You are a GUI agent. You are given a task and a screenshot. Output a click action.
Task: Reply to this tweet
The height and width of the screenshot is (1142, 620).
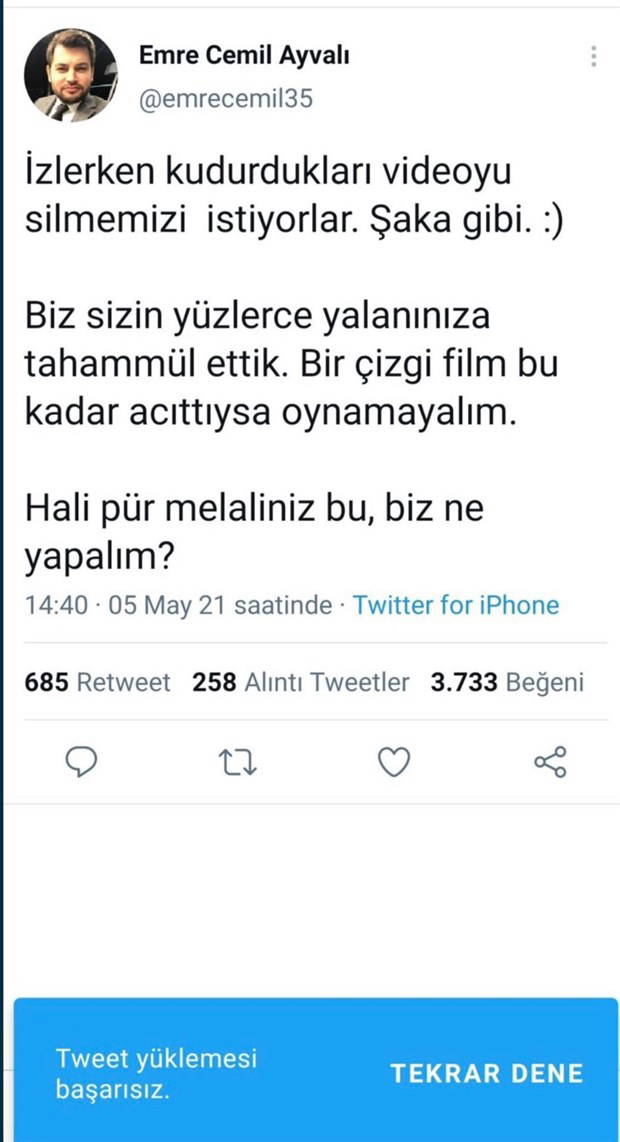pyautogui.click(x=80, y=763)
